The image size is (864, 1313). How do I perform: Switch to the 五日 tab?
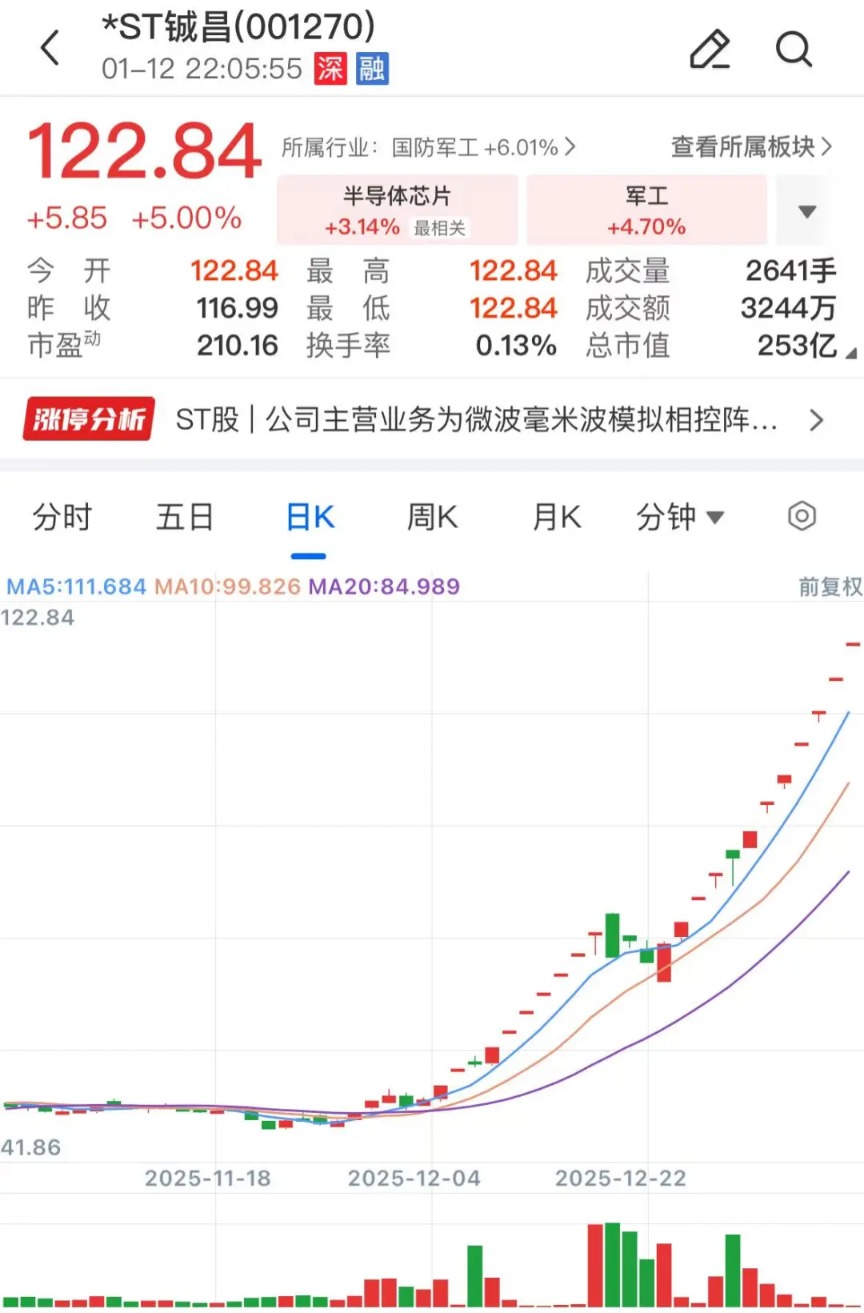point(185,517)
